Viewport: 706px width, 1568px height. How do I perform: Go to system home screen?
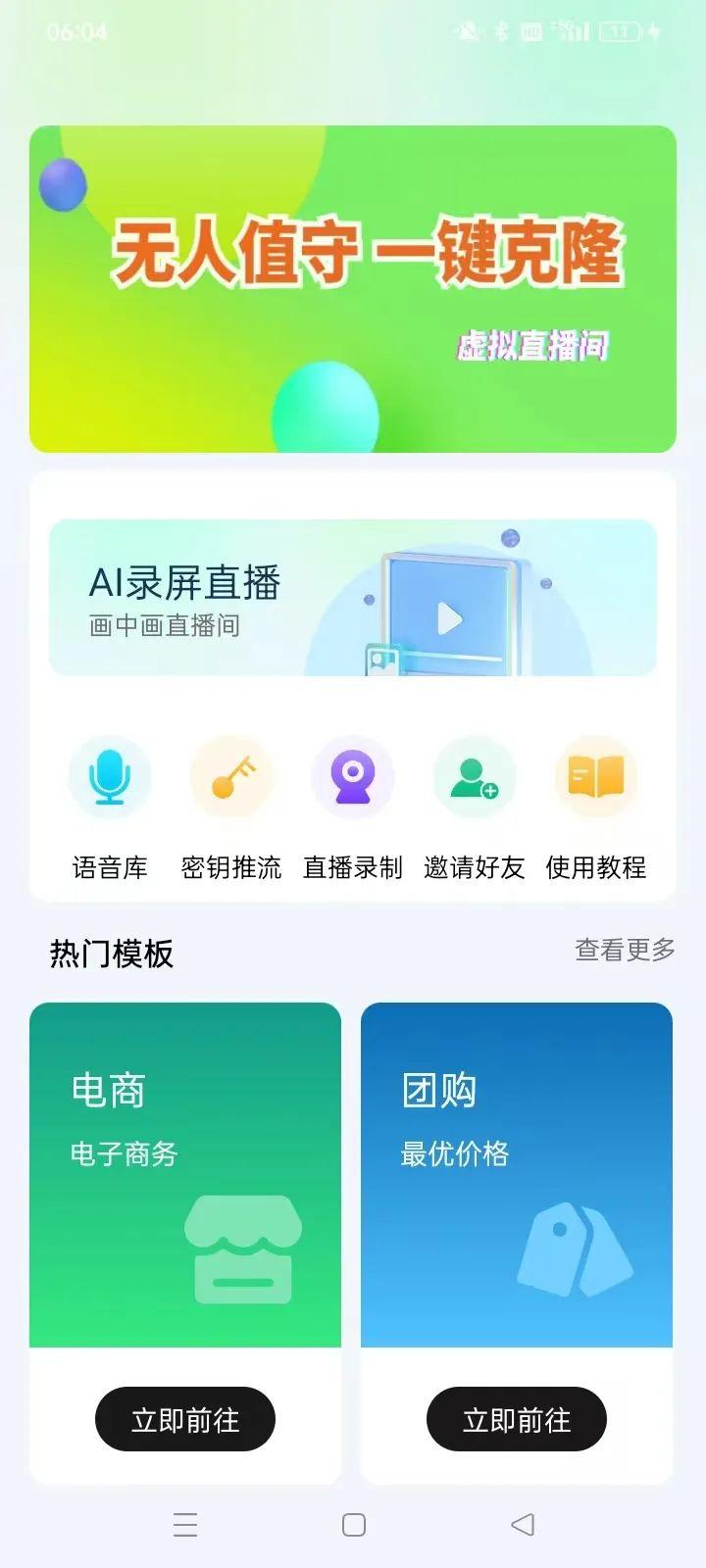coord(354,1525)
